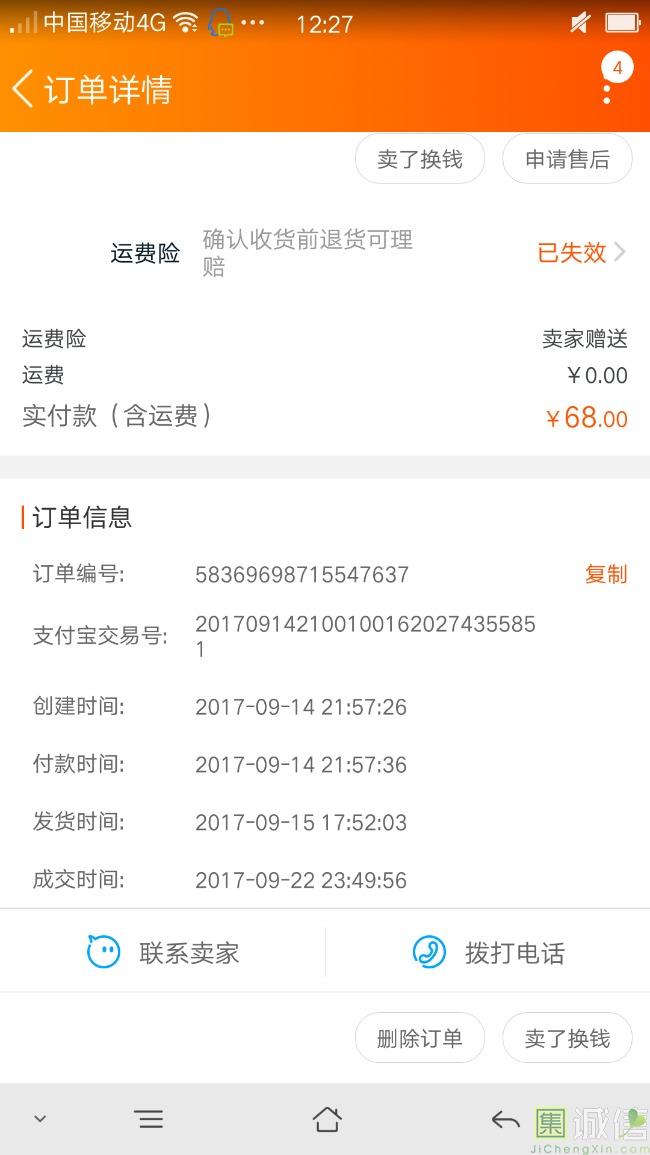Open the 运费险 已失效 details row
The height and width of the screenshot is (1155, 650).
[x=580, y=253]
